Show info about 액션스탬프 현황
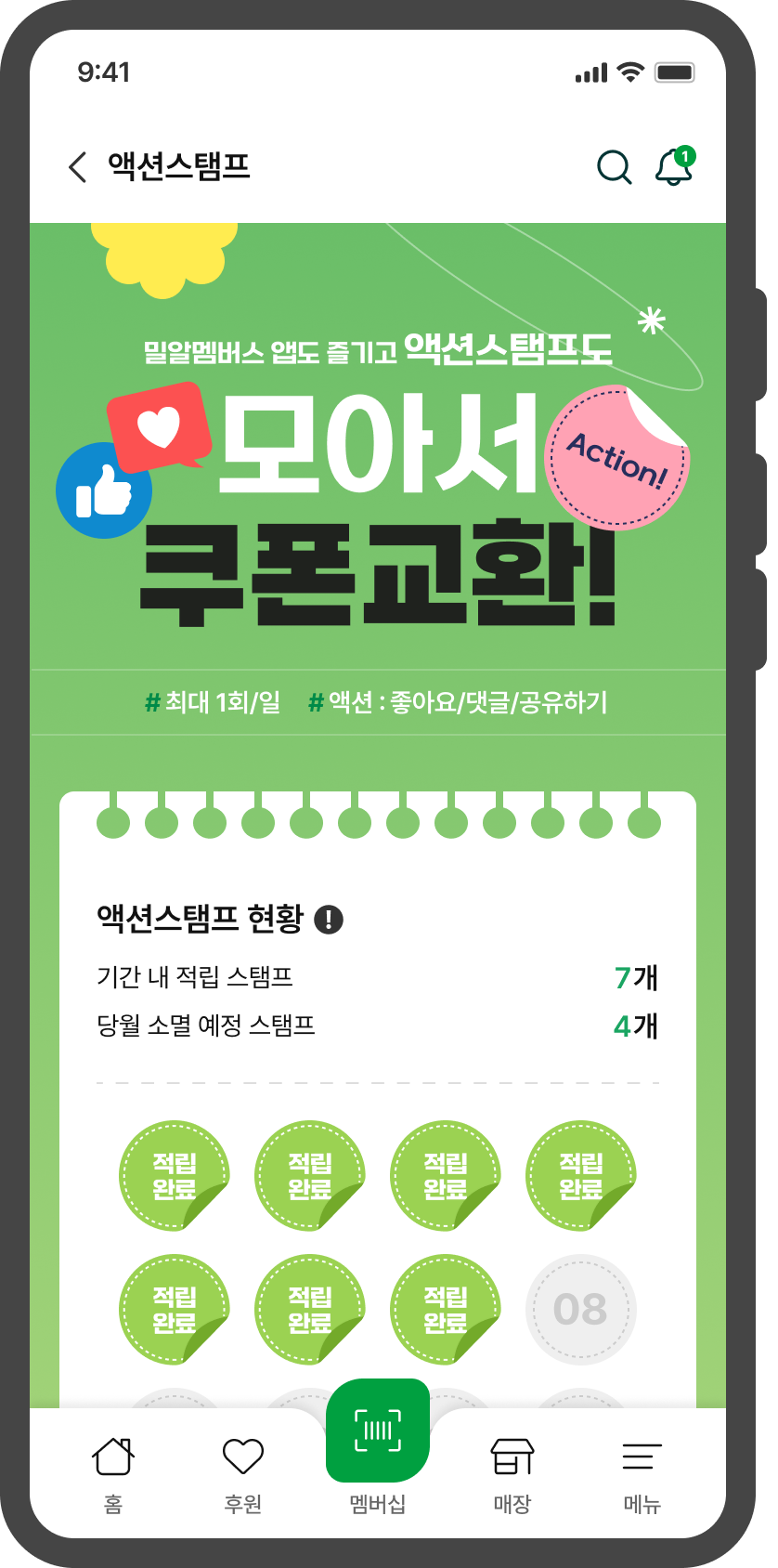This screenshot has height=1568, width=778. point(329,920)
